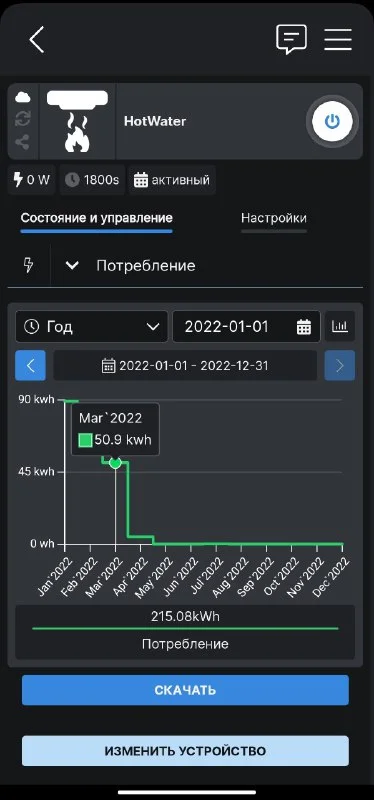Switch to the Настройки tab
The height and width of the screenshot is (800, 374).
[x=274, y=218]
